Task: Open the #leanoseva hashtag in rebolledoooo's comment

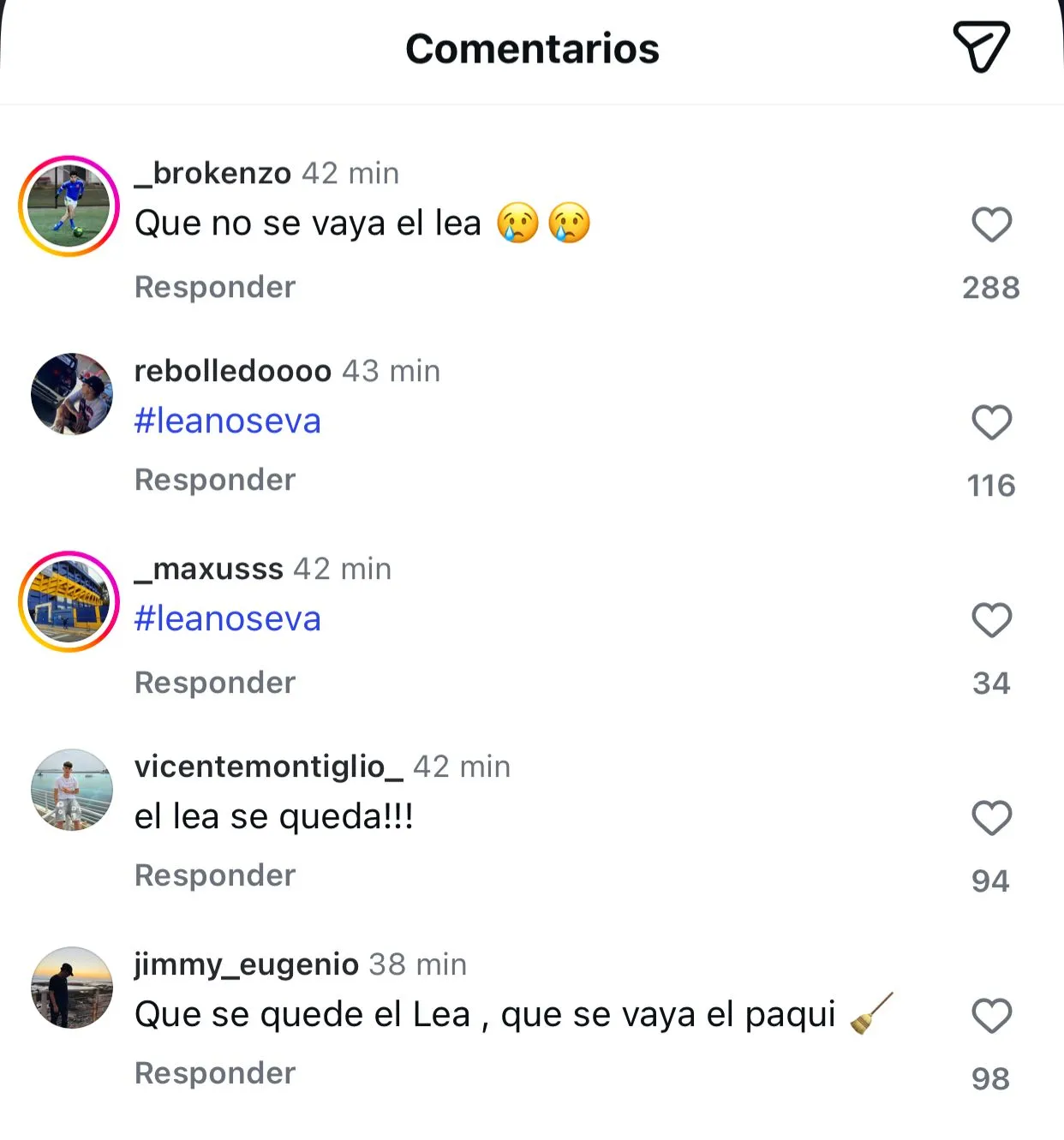Action: 228,421
